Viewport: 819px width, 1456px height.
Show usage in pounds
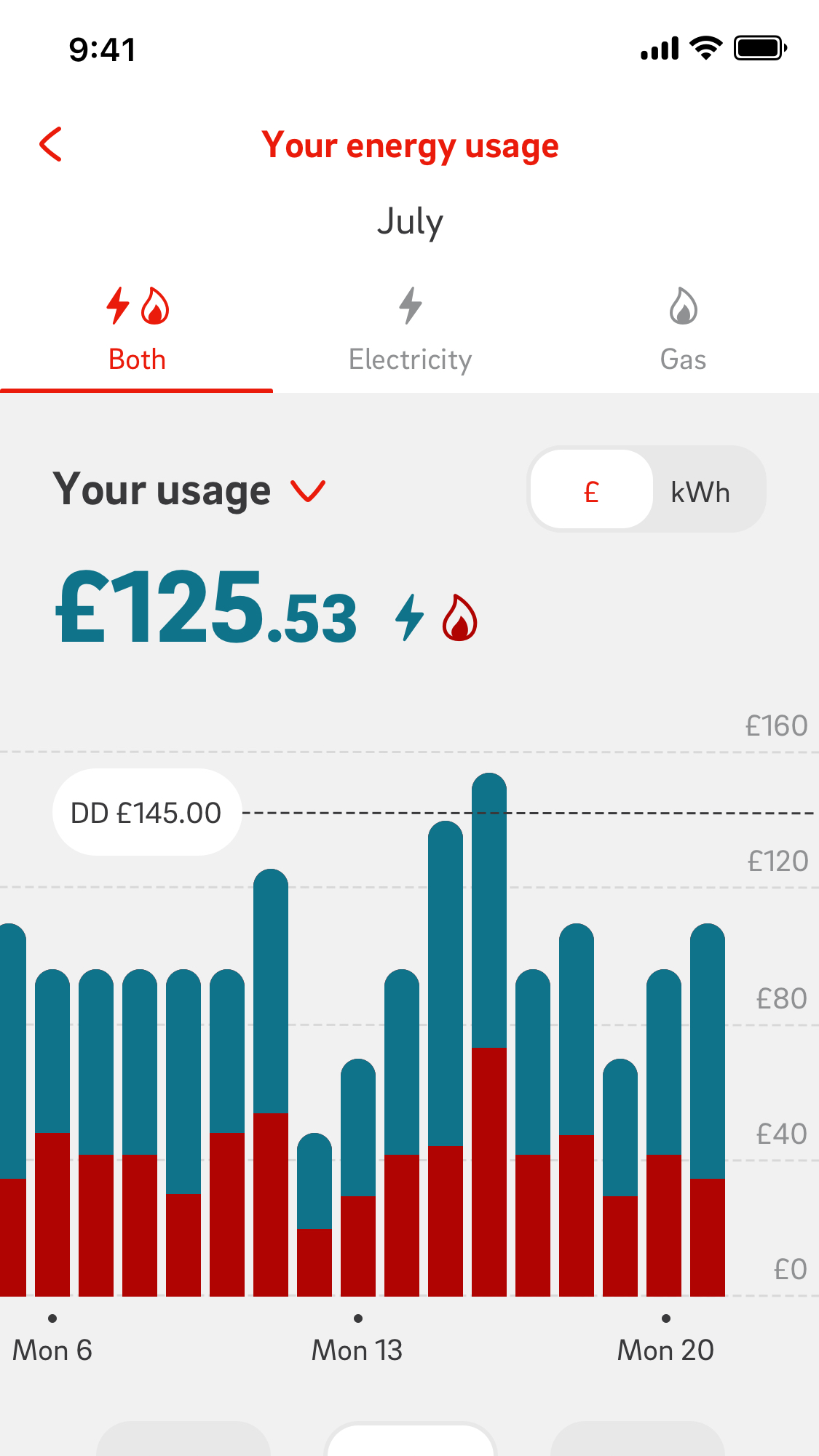pos(591,492)
